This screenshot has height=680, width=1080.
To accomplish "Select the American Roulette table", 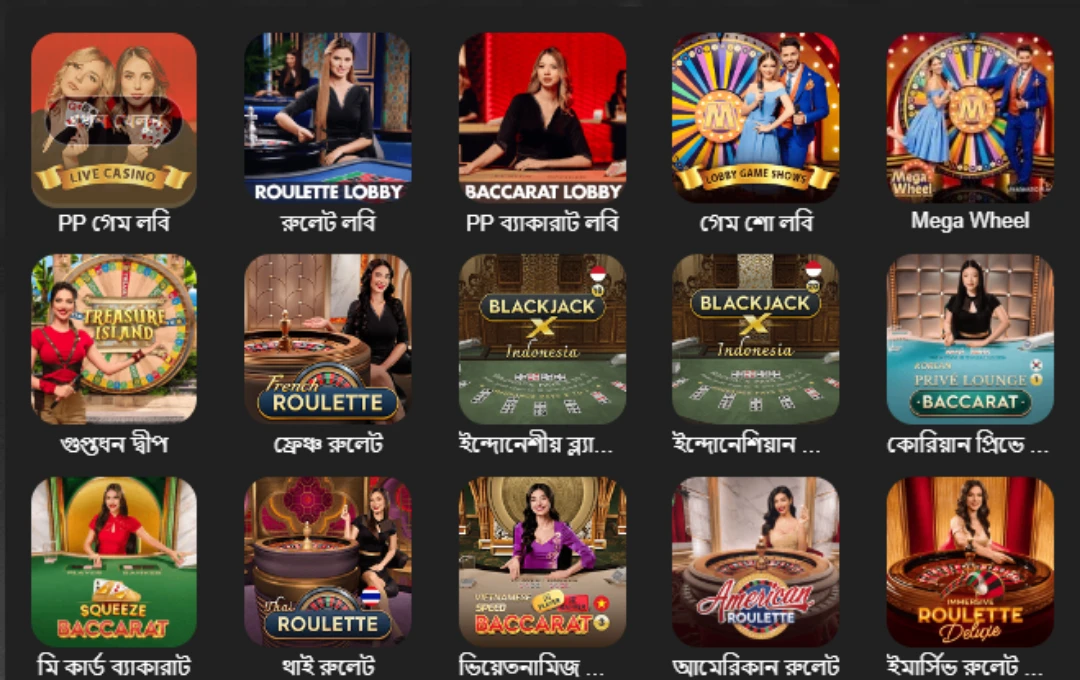I will 755,560.
